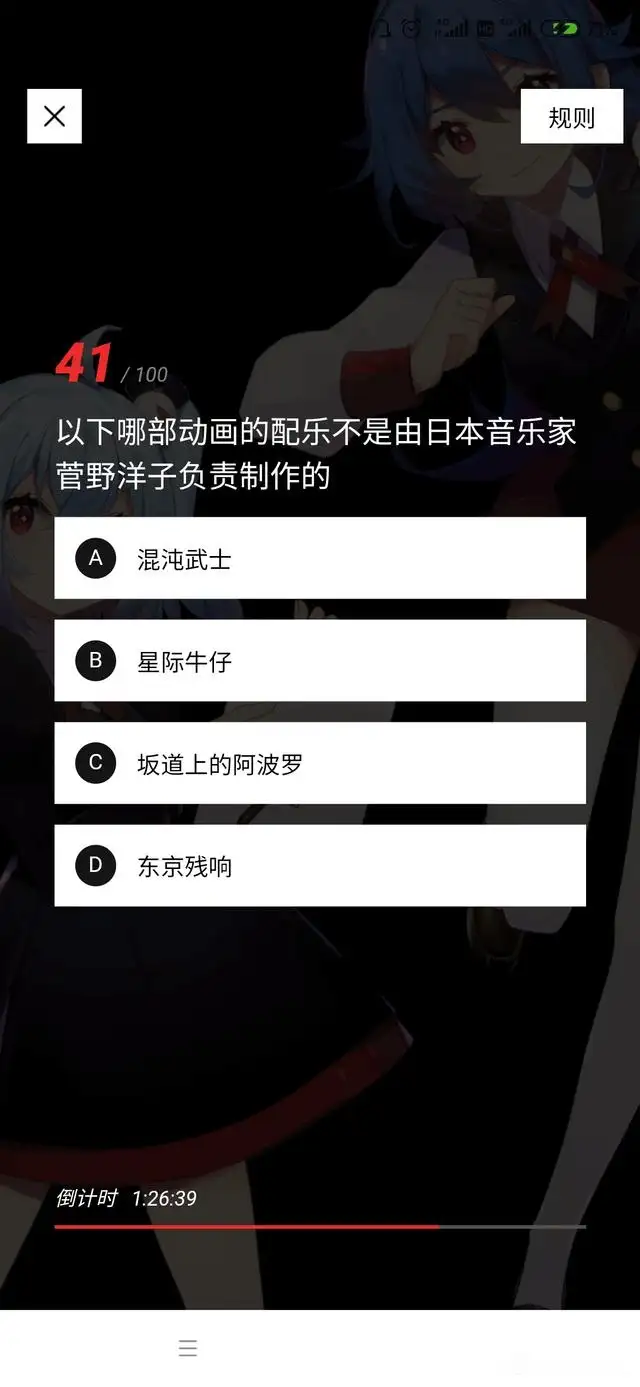The height and width of the screenshot is (1387, 640).
Task: Tap the system menu navigation button
Action: pos(188,1348)
